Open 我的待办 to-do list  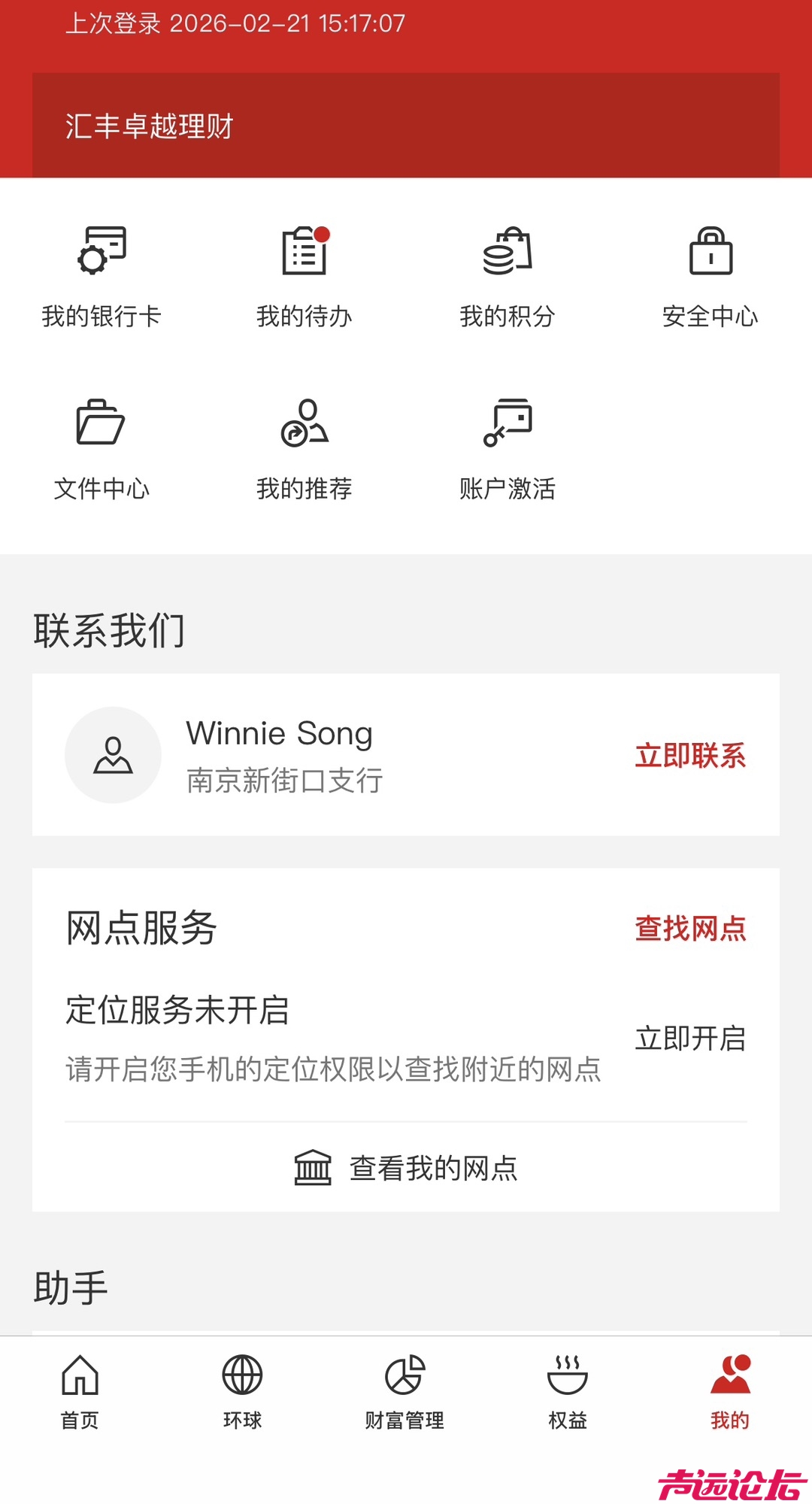304,277
